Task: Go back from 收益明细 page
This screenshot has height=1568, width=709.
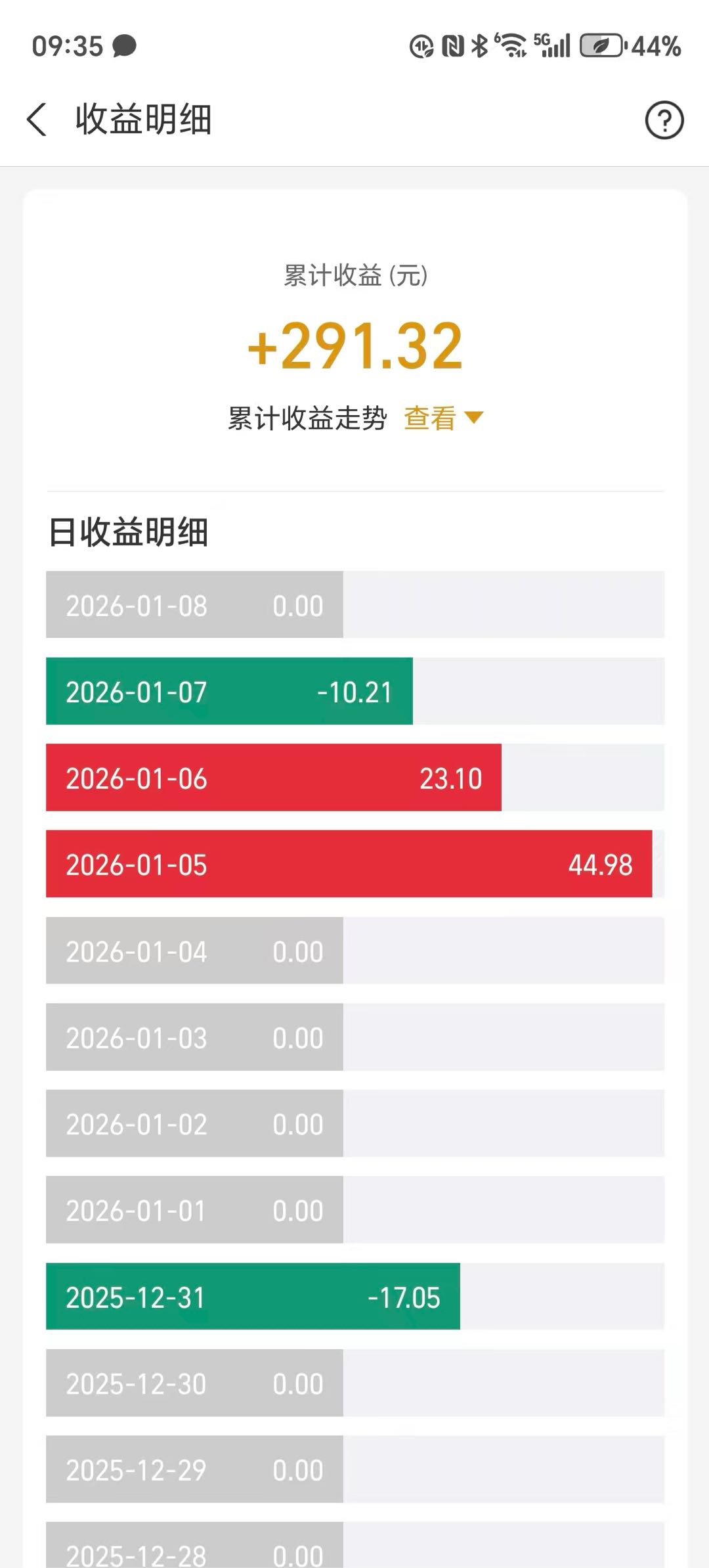Action: coord(37,120)
